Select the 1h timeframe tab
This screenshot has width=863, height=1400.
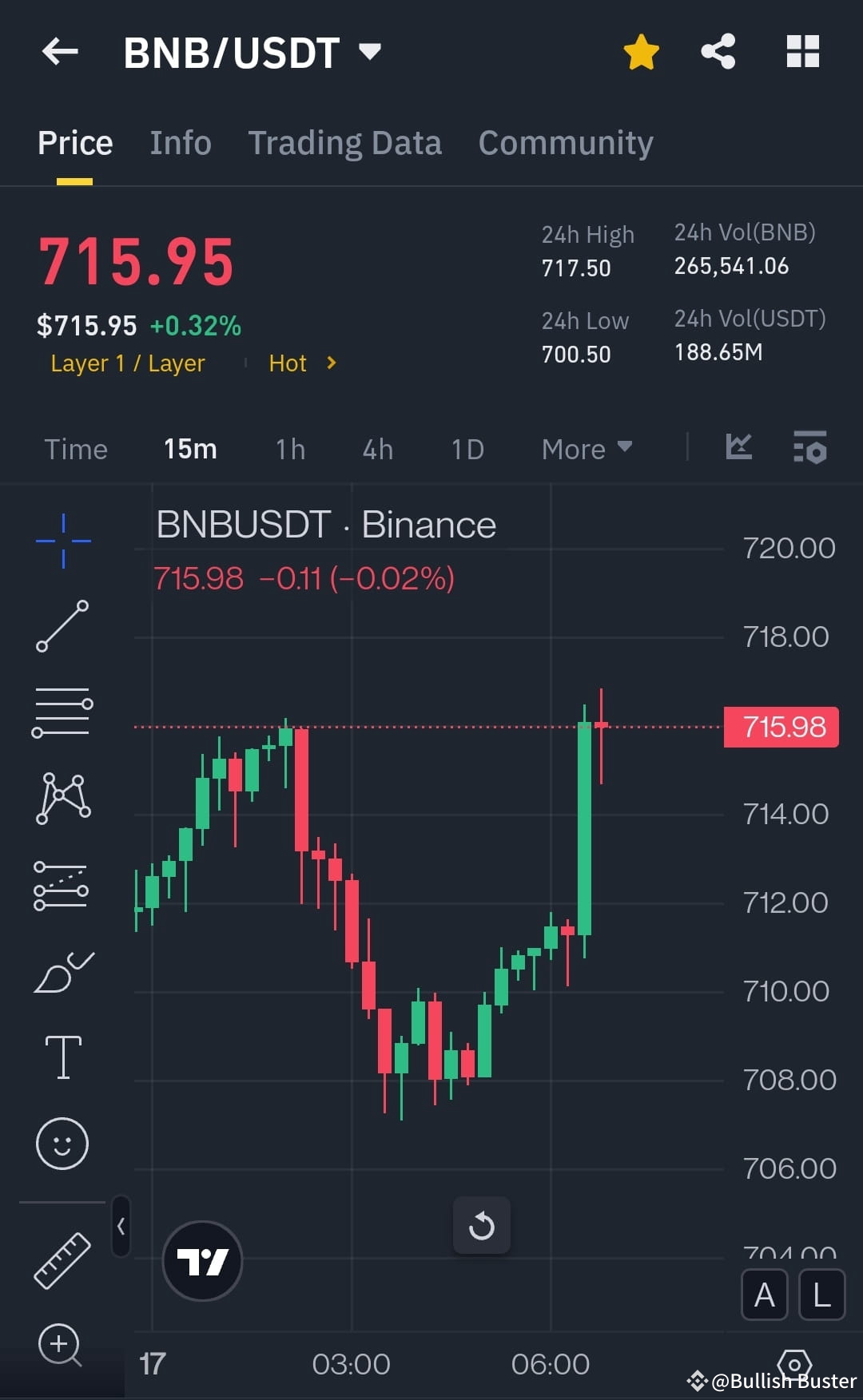click(x=289, y=449)
